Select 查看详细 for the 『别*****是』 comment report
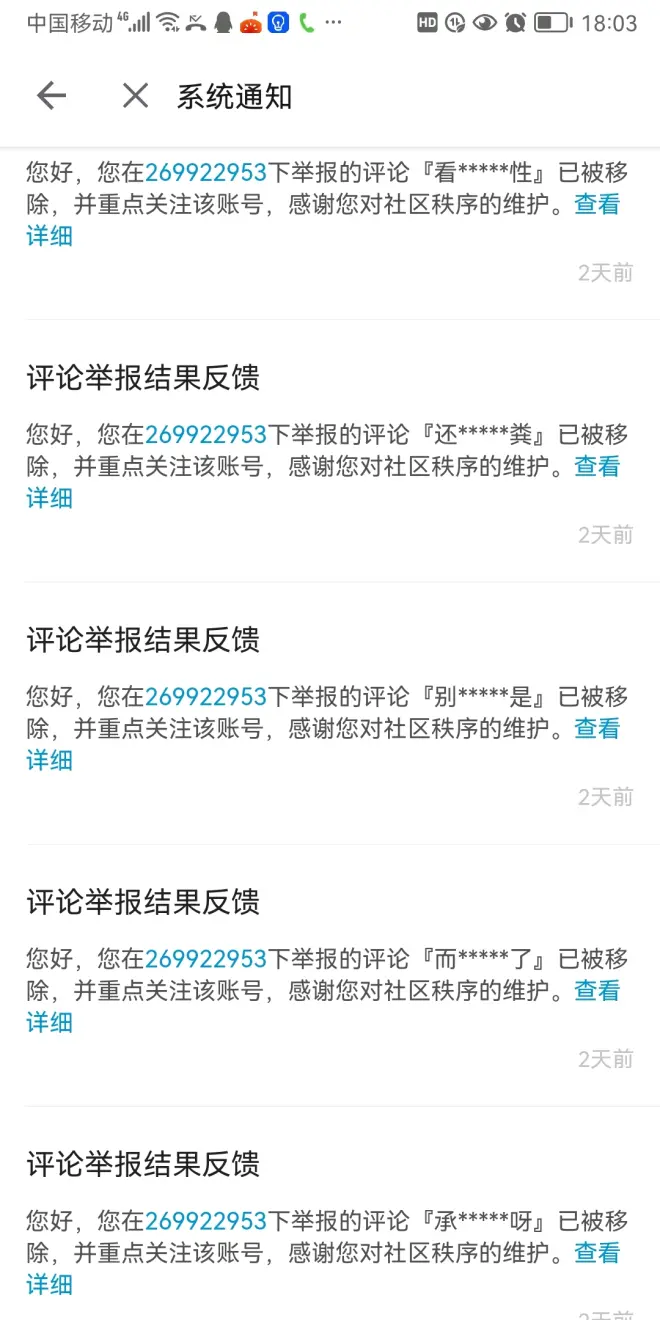Image resolution: width=660 pixels, height=1320 pixels. (597, 729)
